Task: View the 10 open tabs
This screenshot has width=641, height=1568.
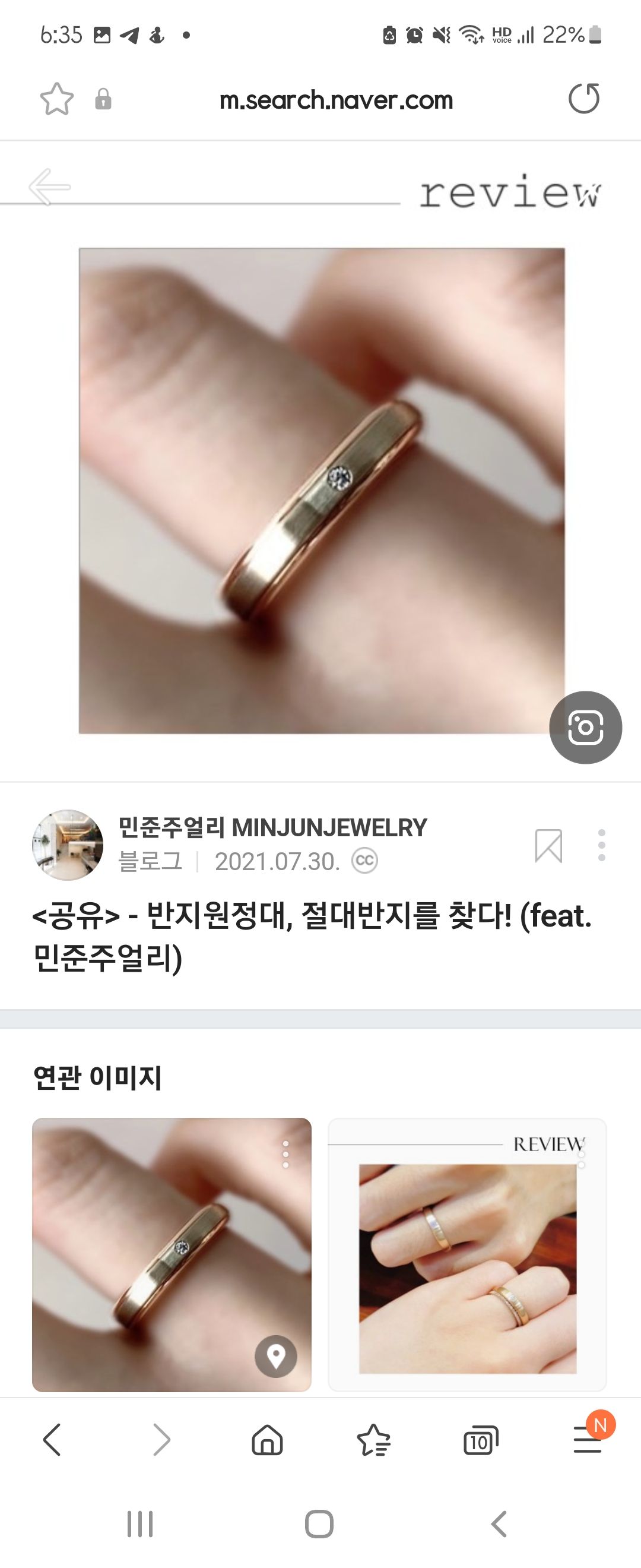Action: click(480, 1441)
